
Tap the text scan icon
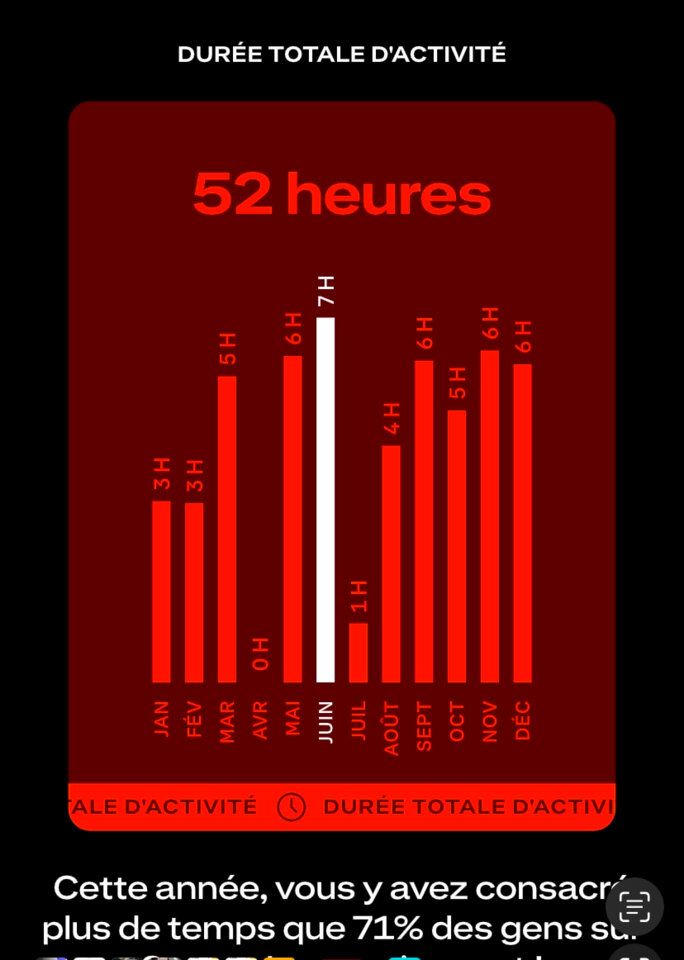[x=634, y=906]
